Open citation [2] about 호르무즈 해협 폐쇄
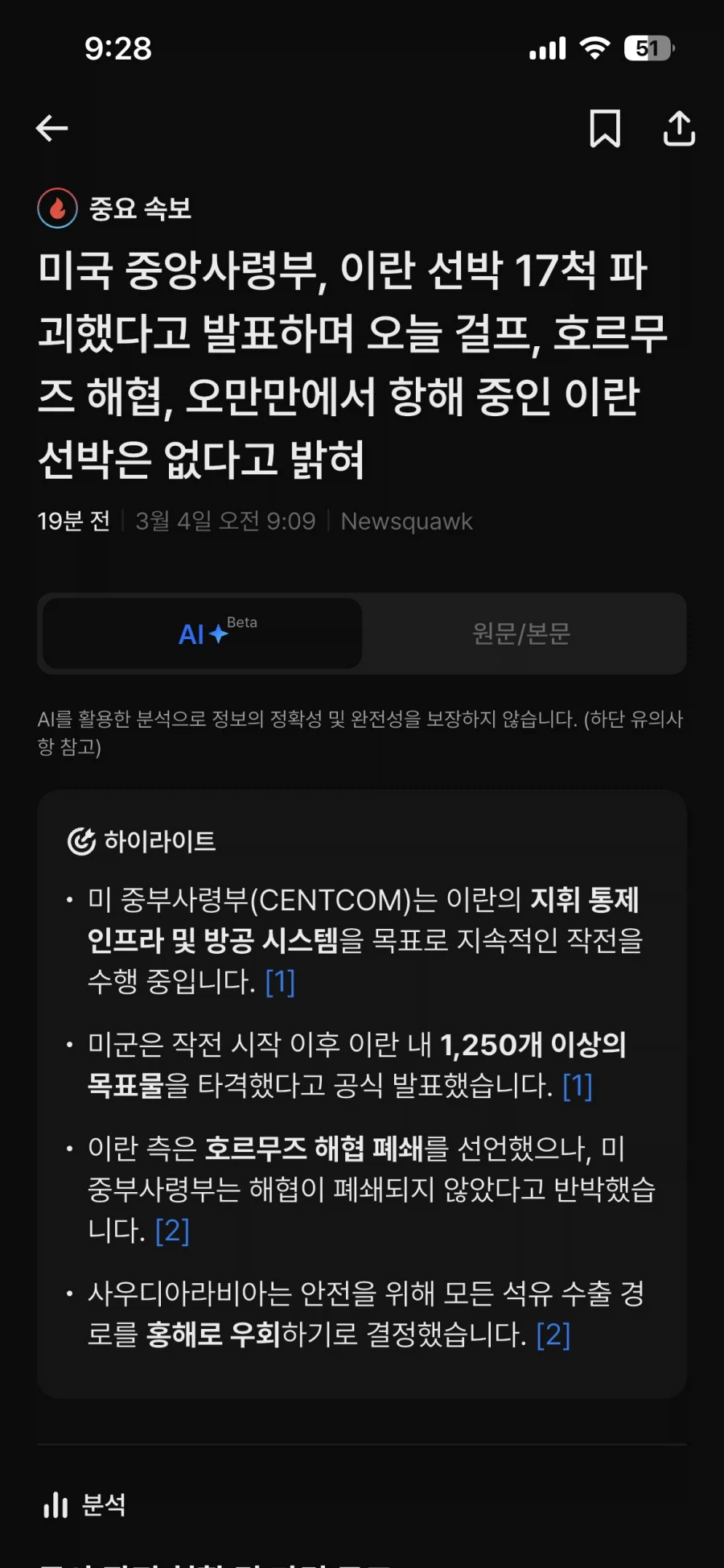The height and width of the screenshot is (1568, 724). tap(171, 1229)
